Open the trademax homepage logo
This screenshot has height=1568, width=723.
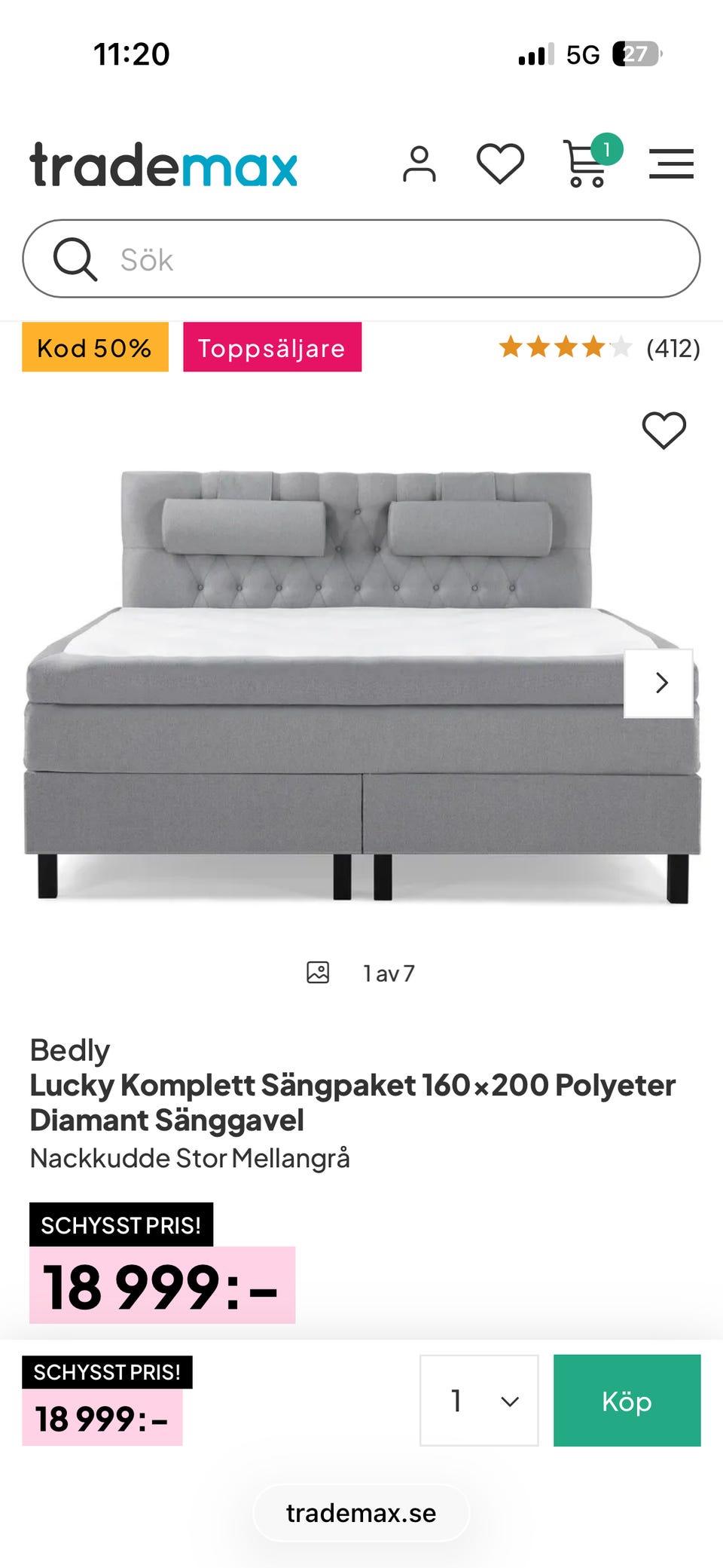pyautogui.click(x=163, y=164)
